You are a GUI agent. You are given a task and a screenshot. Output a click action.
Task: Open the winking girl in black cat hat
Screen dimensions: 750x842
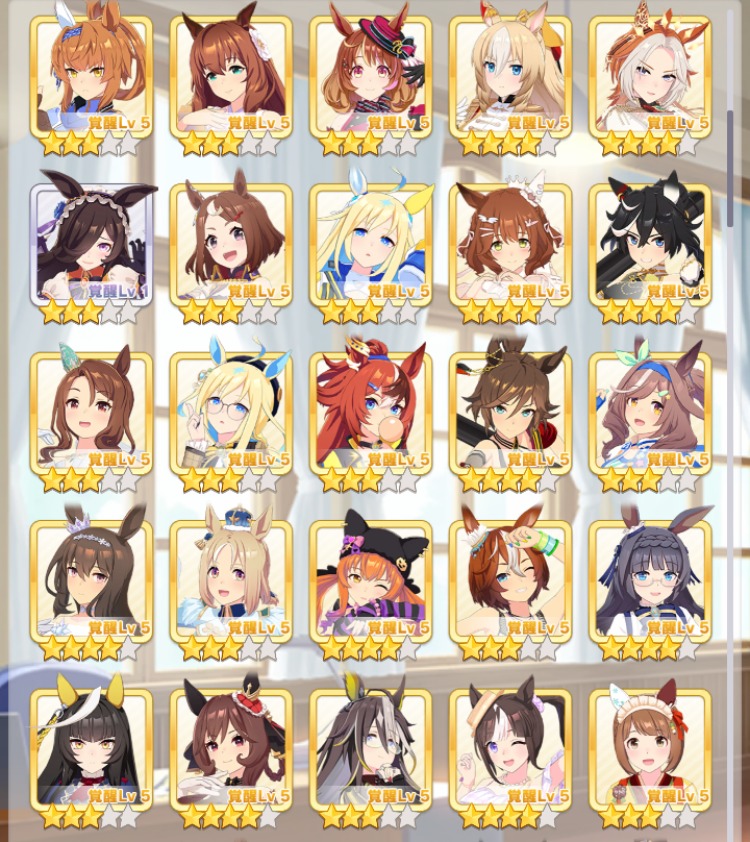coord(371,581)
